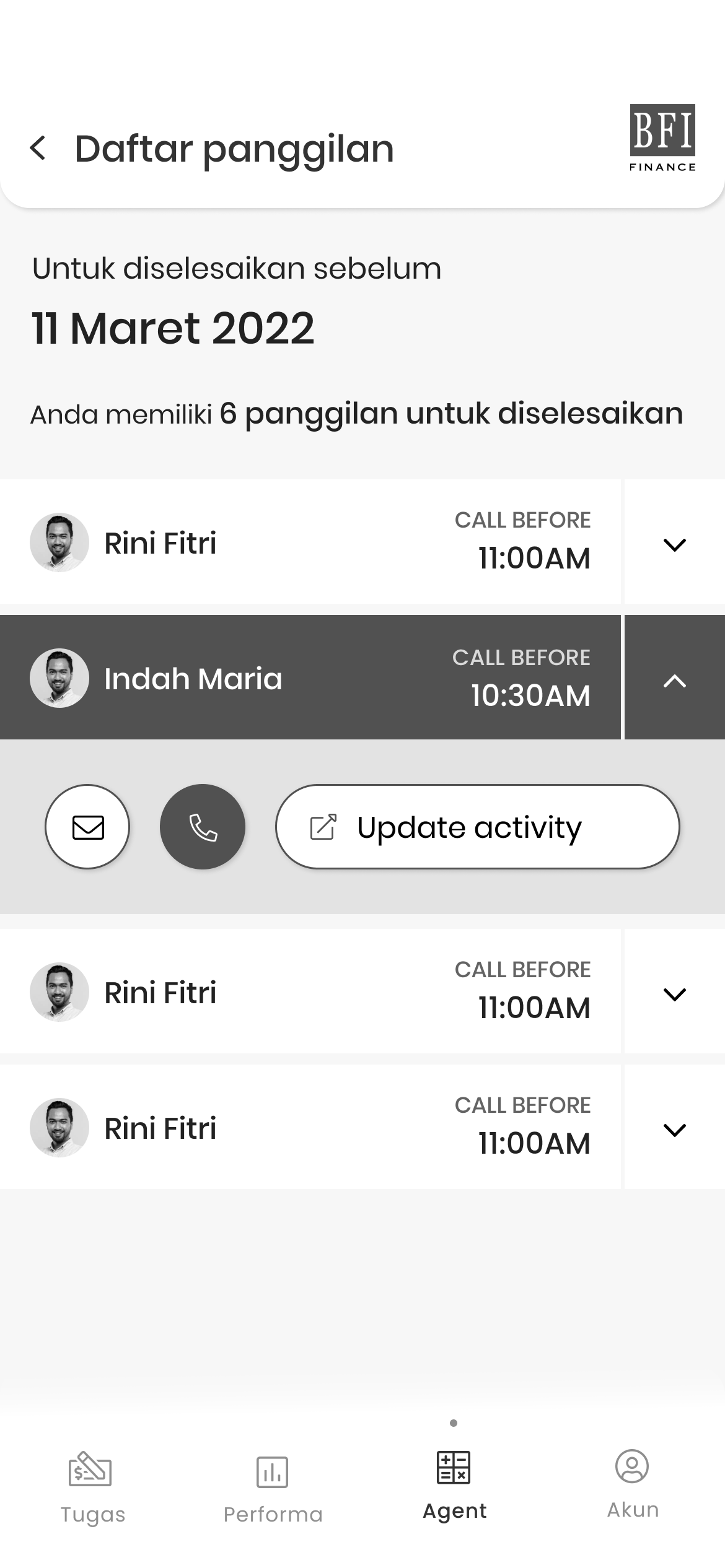
Task: Collapse the expanded Indah Maria entry
Action: tap(674, 682)
